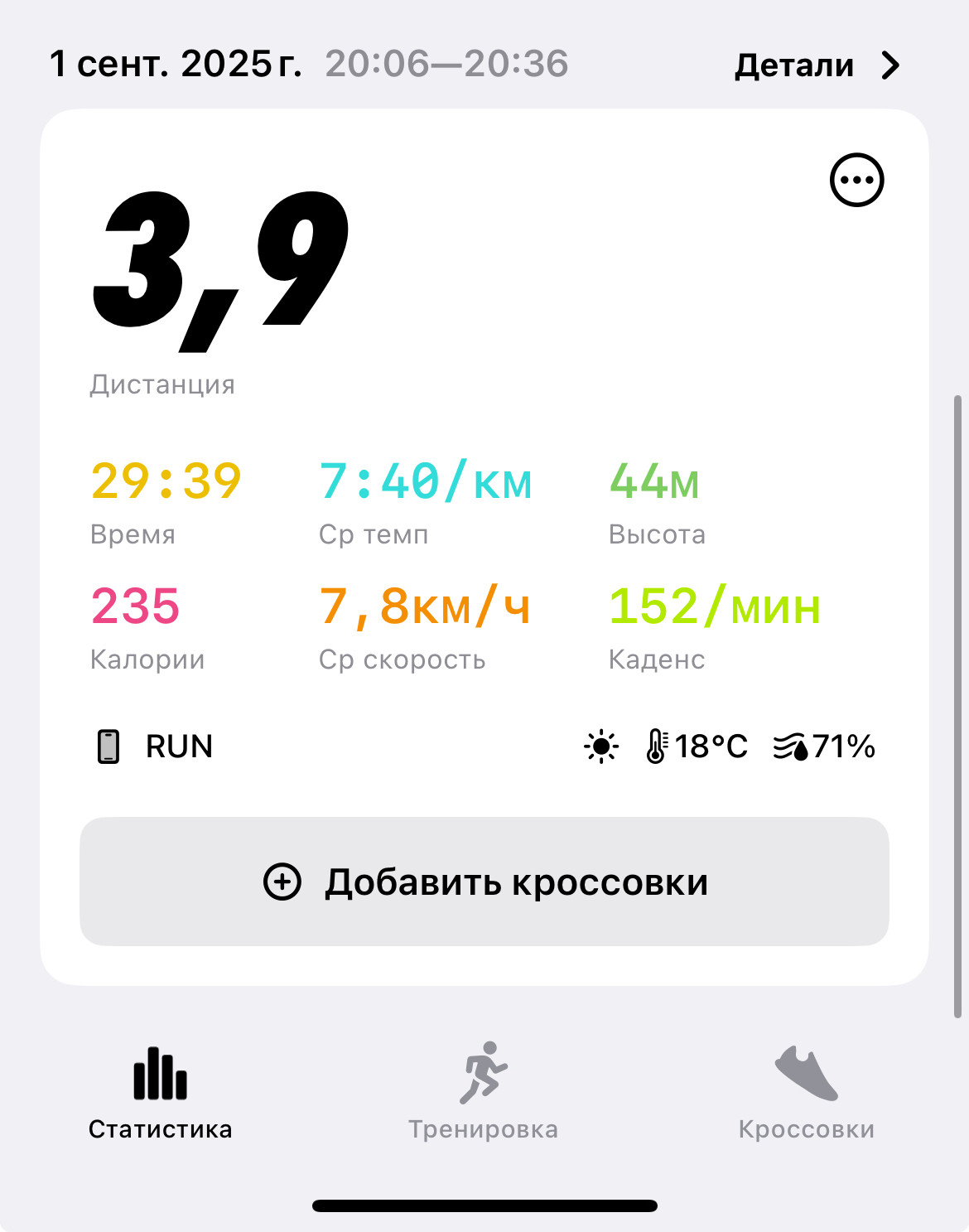969x1232 pixels.
Task: Open Детали for this run
Action: [817, 65]
